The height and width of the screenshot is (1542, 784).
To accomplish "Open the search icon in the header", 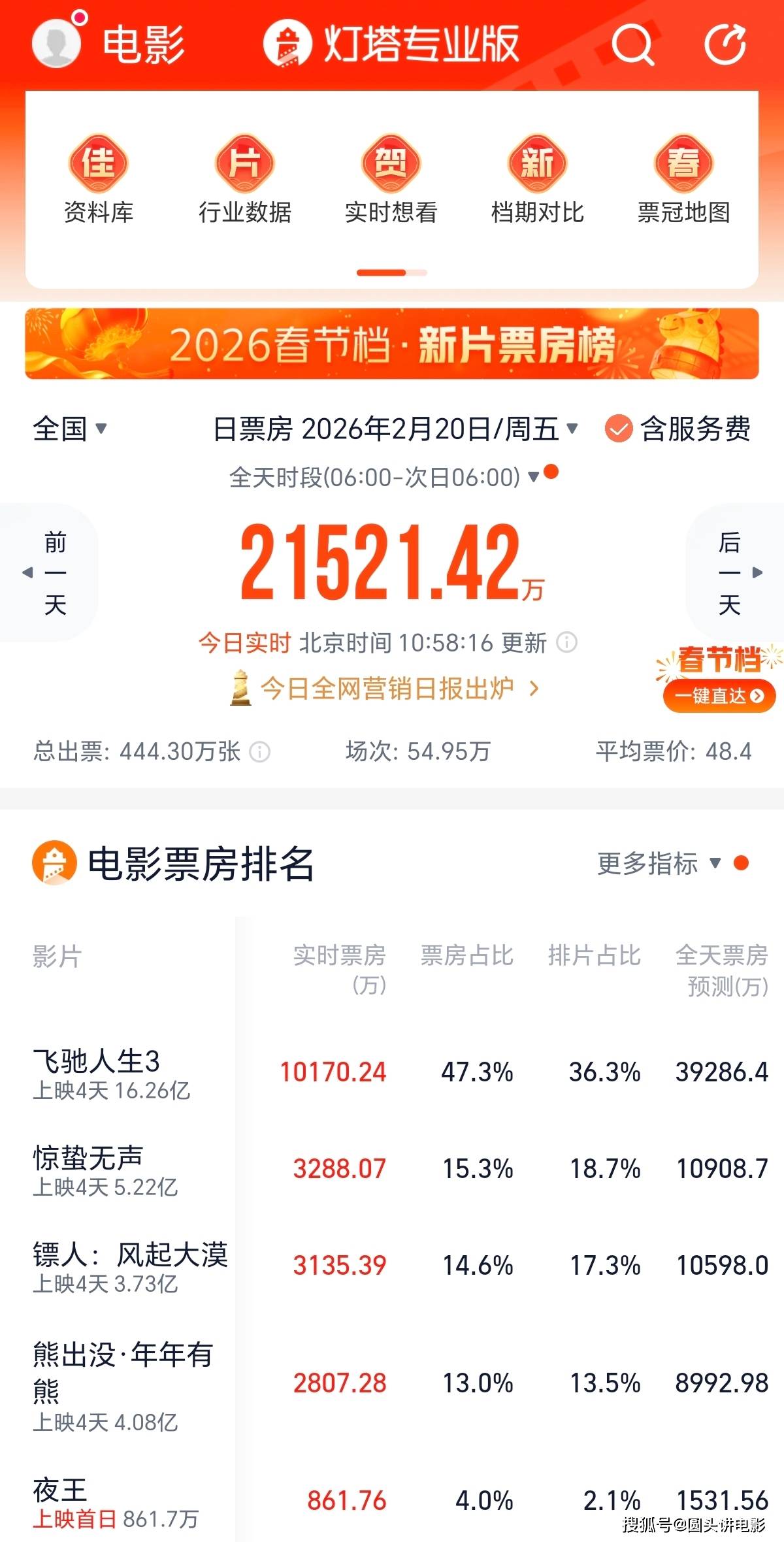I will [x=632, y=44].
